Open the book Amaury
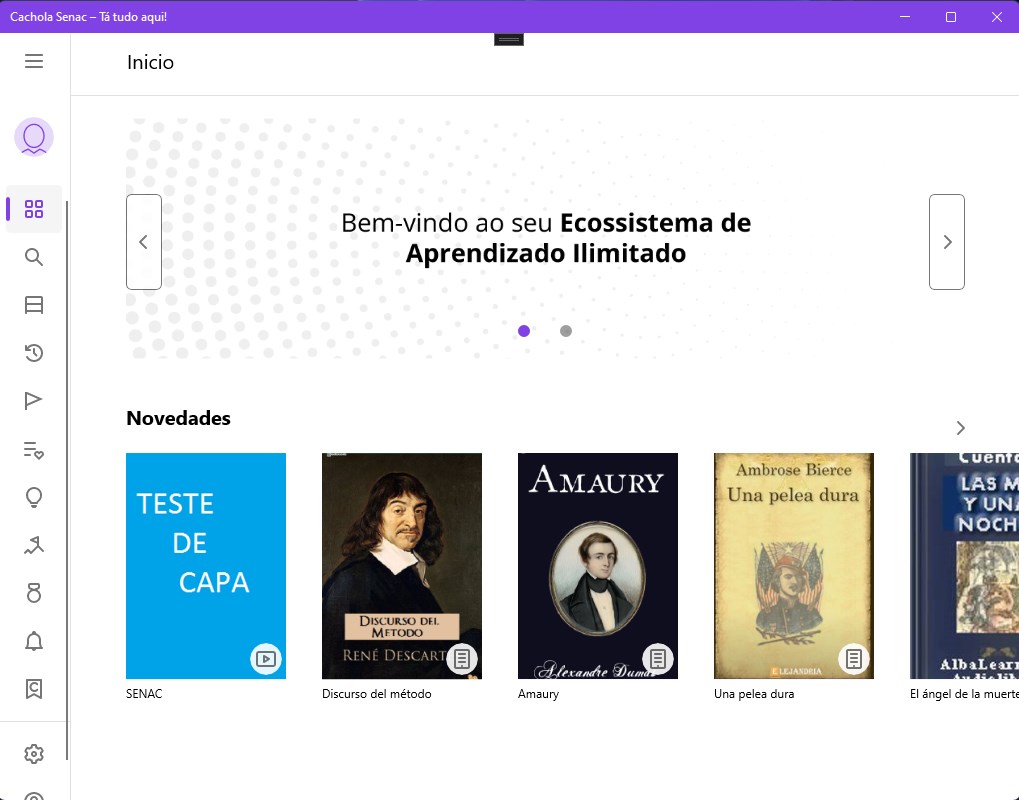 pos(598,566)
